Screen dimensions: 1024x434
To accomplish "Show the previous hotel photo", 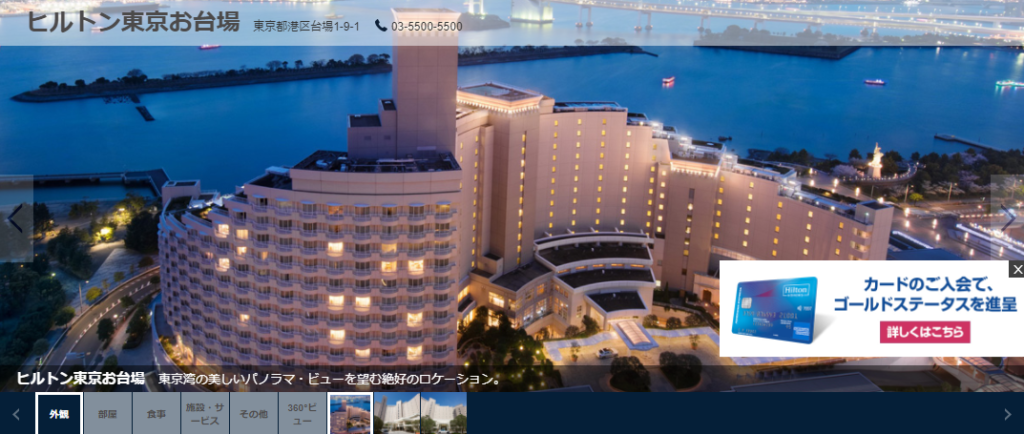I will click(16, 218).
